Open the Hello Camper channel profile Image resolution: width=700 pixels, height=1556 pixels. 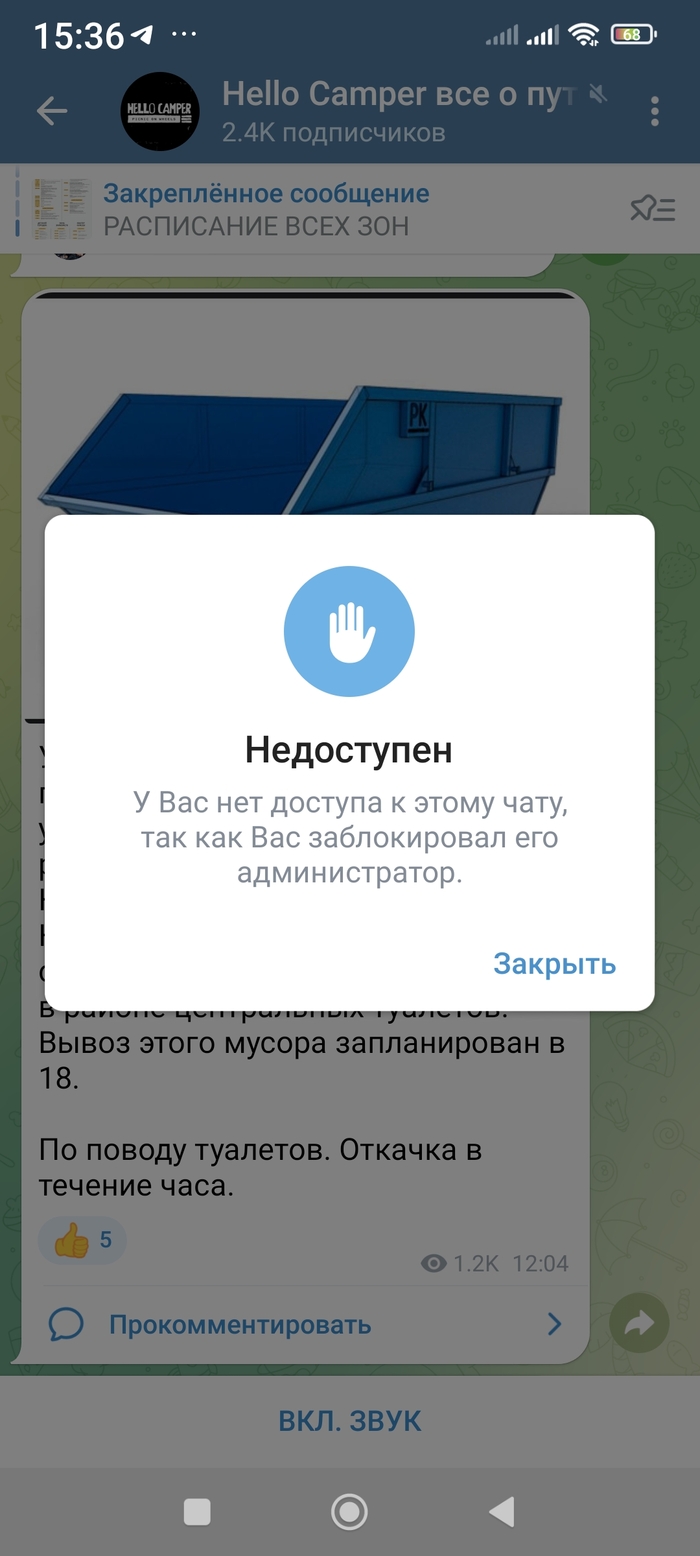coord(400,111)
